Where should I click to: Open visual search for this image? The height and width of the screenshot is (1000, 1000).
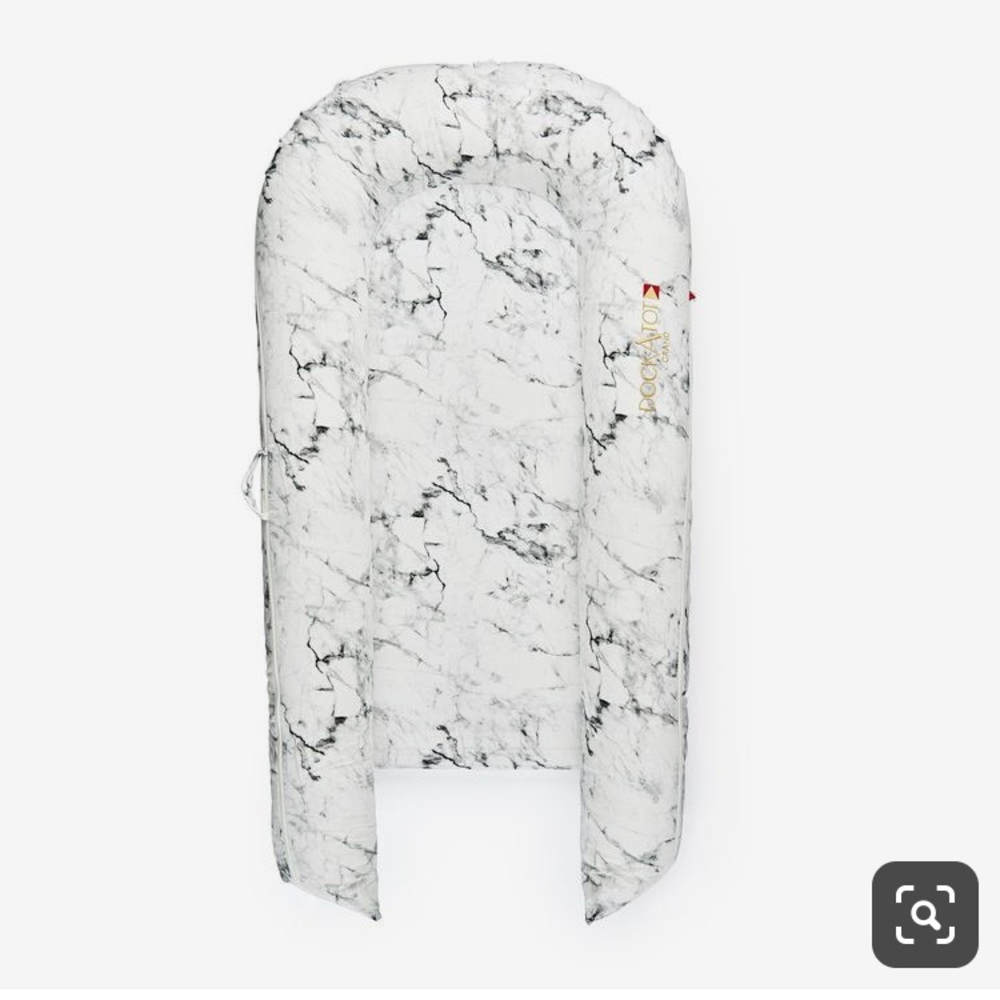click(x=924, y=914)
